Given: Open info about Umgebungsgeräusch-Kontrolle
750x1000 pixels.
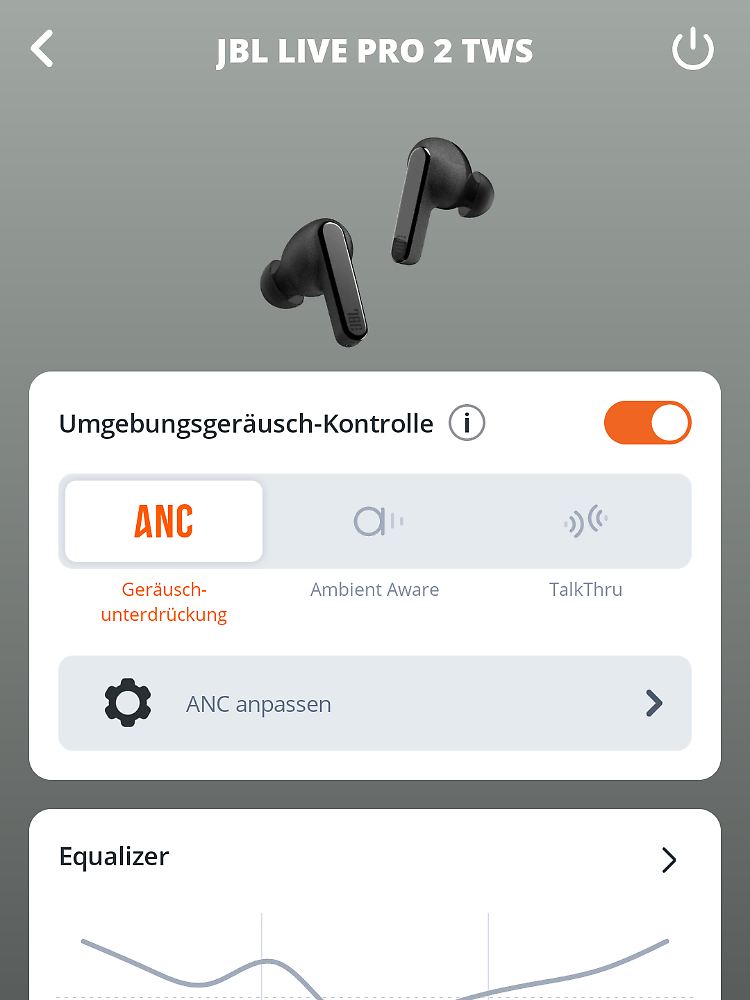Looking at the screenshot, I should point(466,423).
